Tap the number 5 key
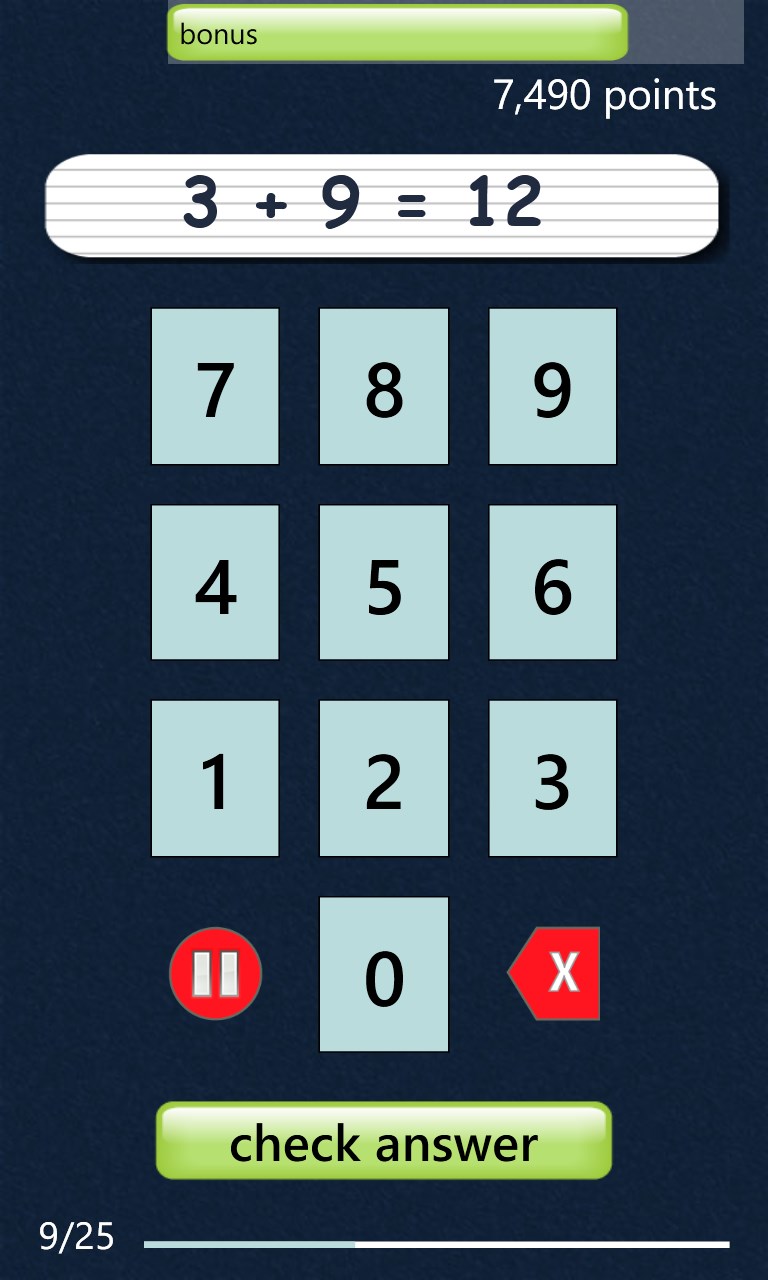This screenshot has height=1280, width=768. (384, 582)
